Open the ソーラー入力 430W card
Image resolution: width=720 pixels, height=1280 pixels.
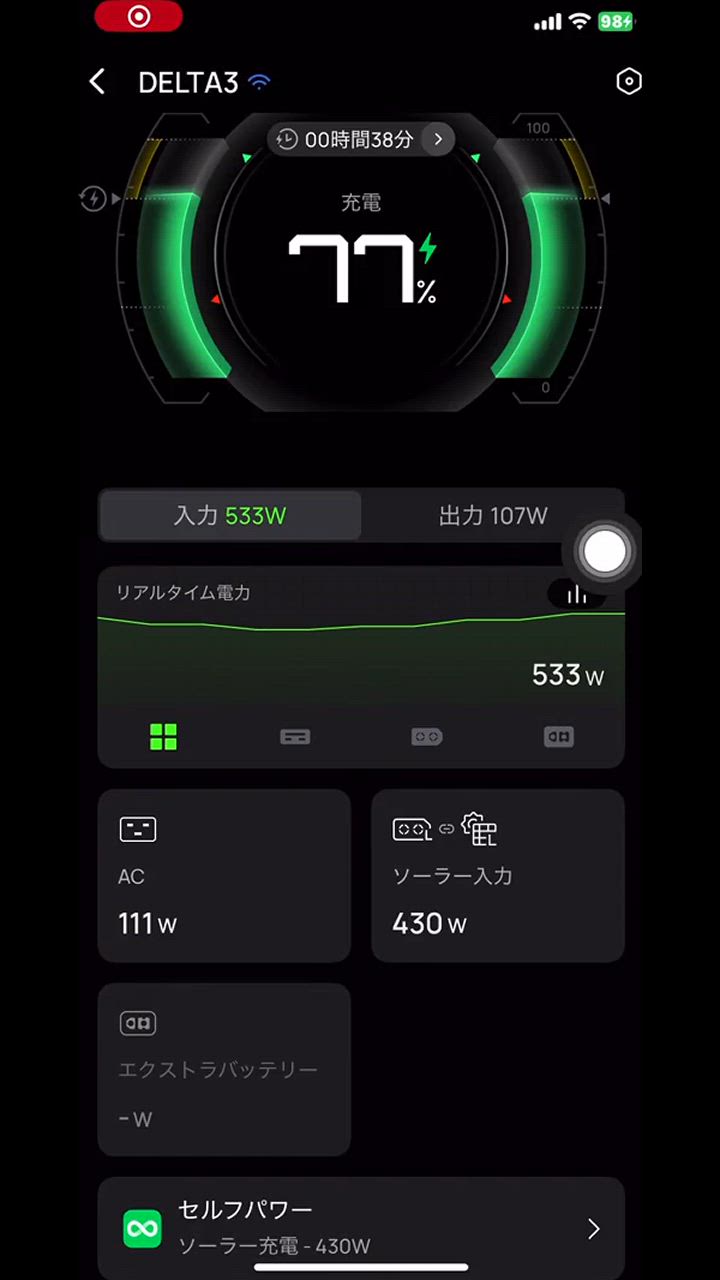[497, 876]
